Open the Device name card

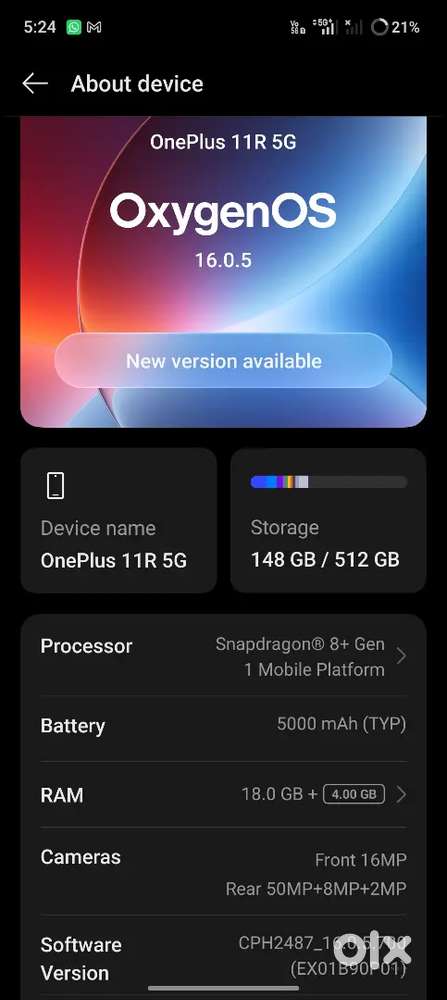119,520
